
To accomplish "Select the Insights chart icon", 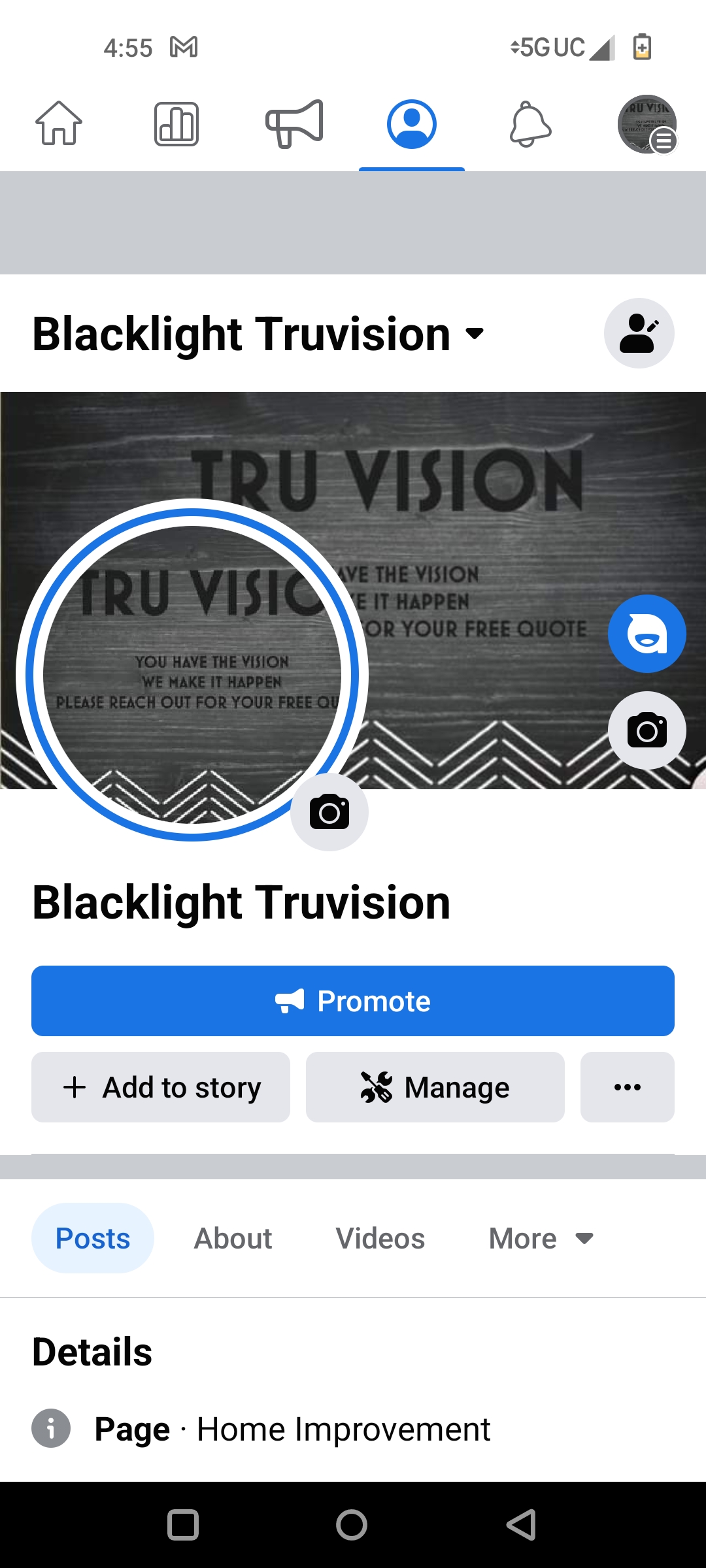I will click(x=176, y=124).
